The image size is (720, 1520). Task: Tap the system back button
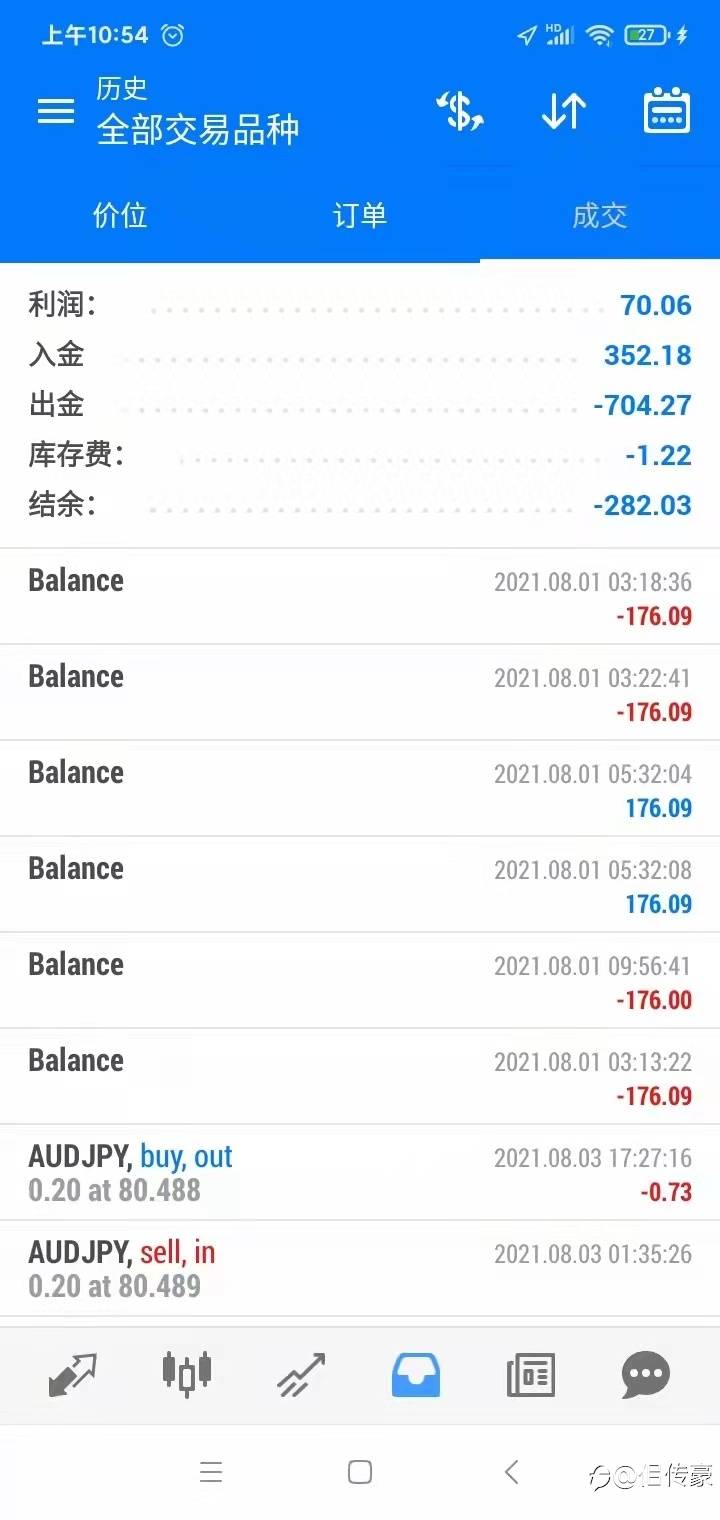click(x=511, y=1472)
